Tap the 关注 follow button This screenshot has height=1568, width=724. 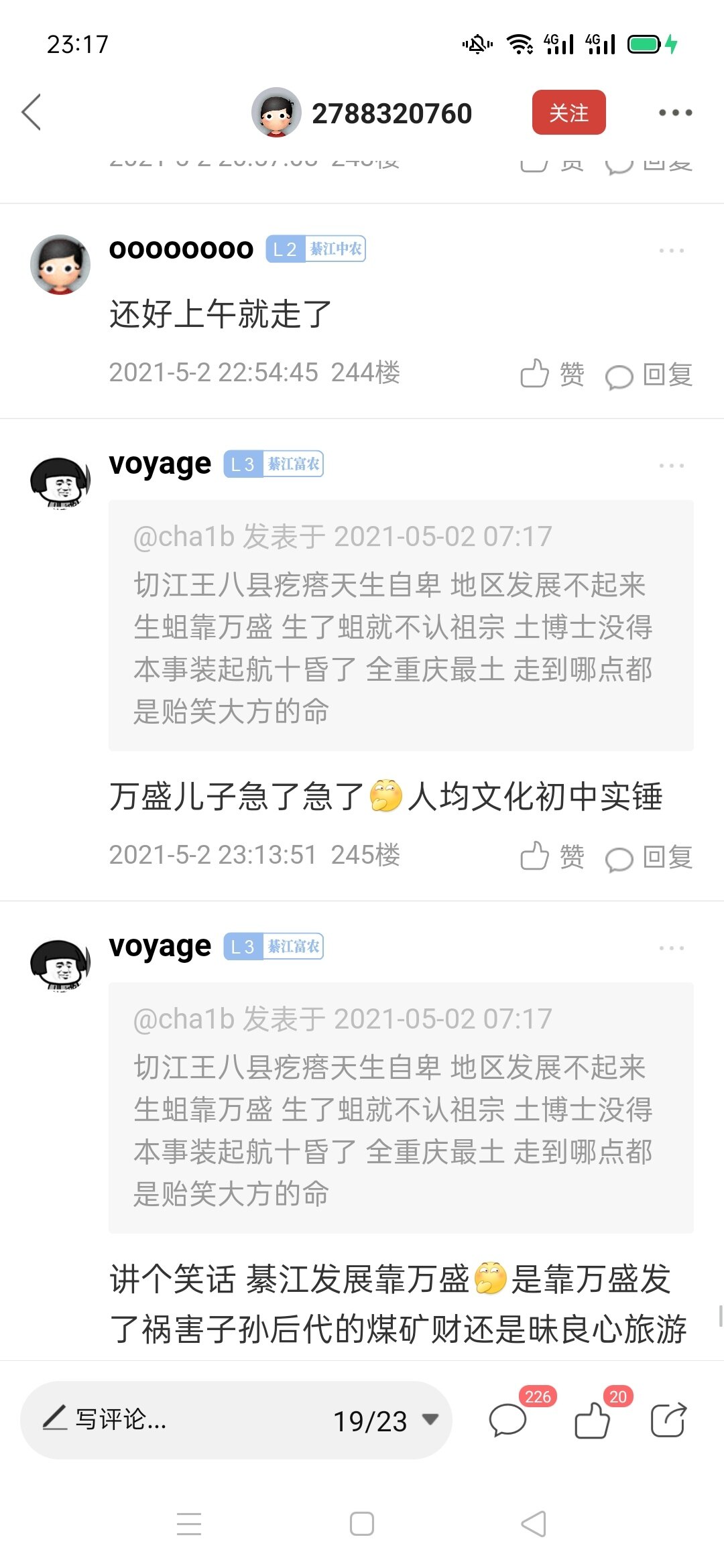(568, 113)
